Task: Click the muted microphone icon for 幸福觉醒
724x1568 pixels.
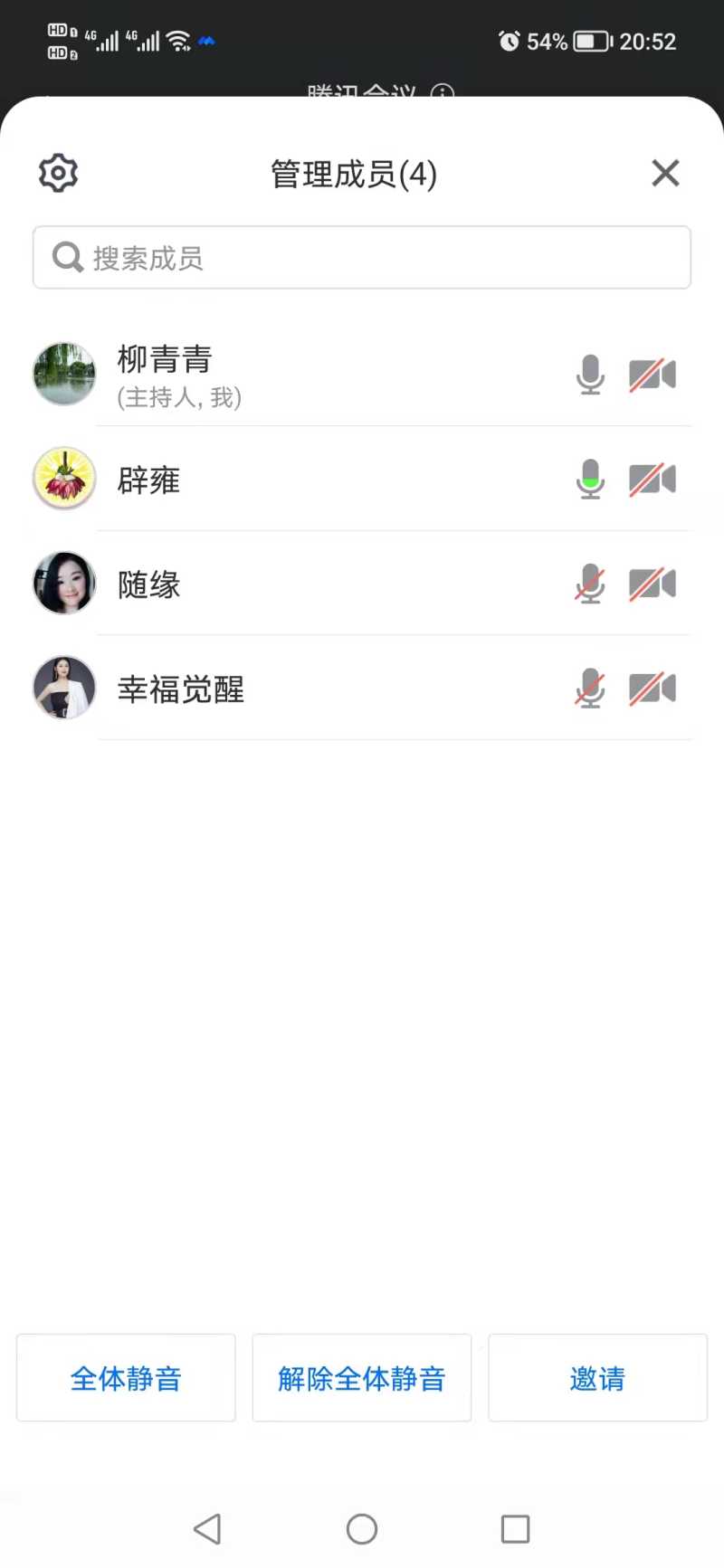Action: 590,688
